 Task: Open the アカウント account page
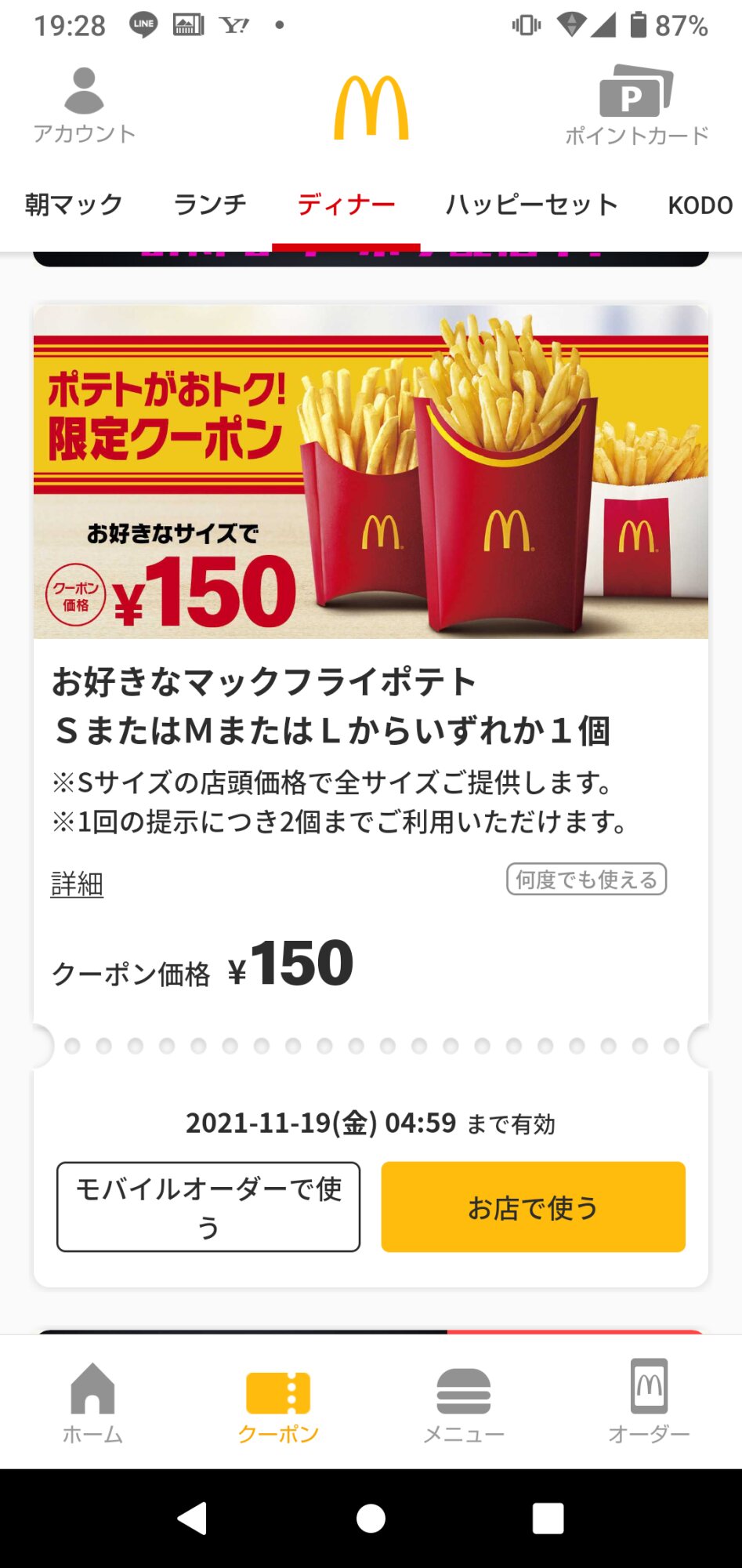point(84,106)
